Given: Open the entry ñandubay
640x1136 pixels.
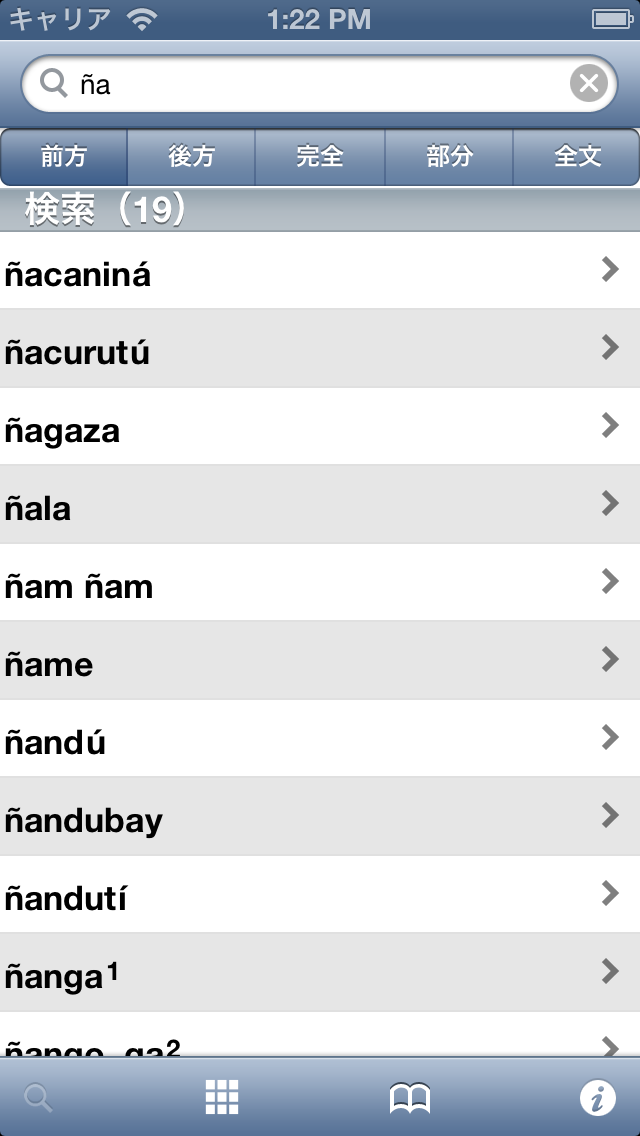Looking at the screenshot, I should point(320,818).
